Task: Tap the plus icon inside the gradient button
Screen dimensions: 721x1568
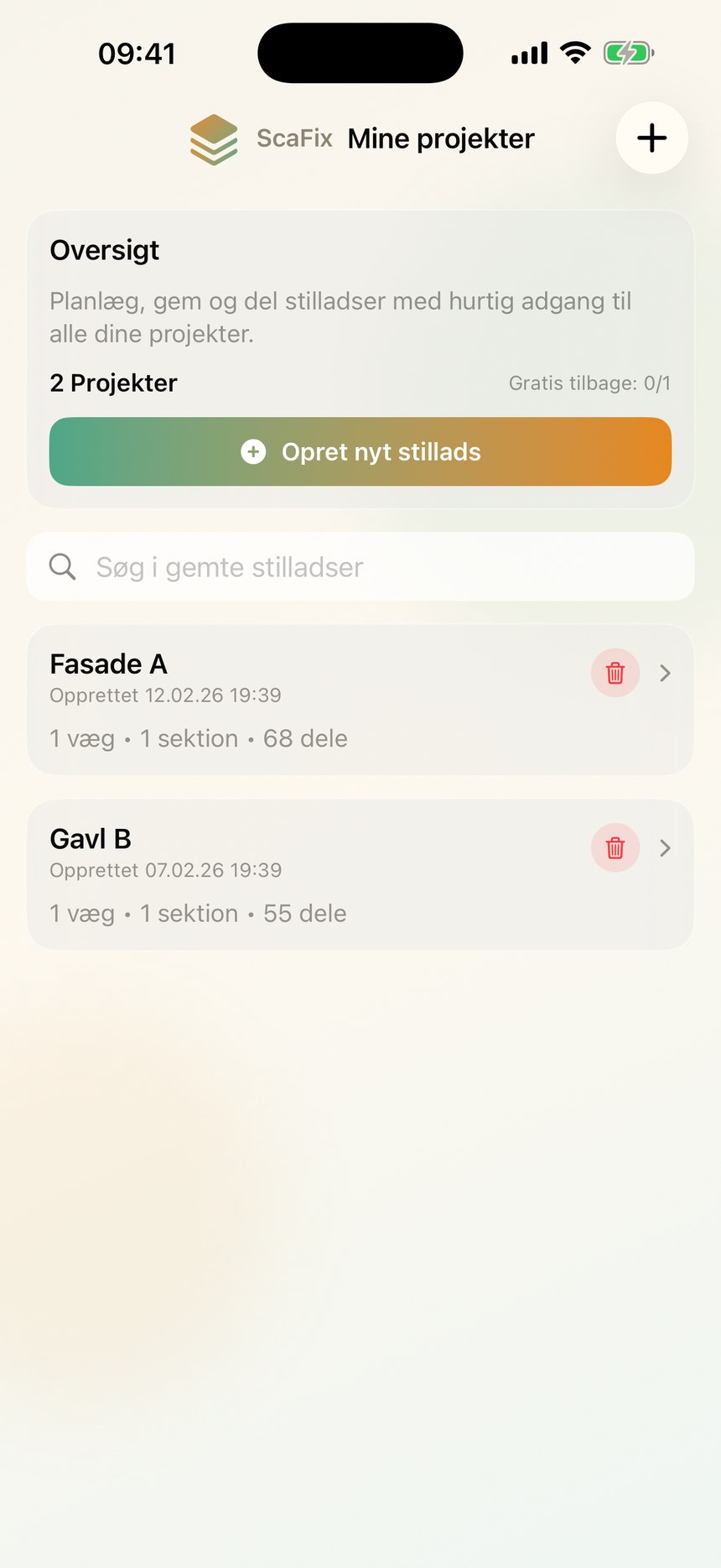Action: pos(252,451)
